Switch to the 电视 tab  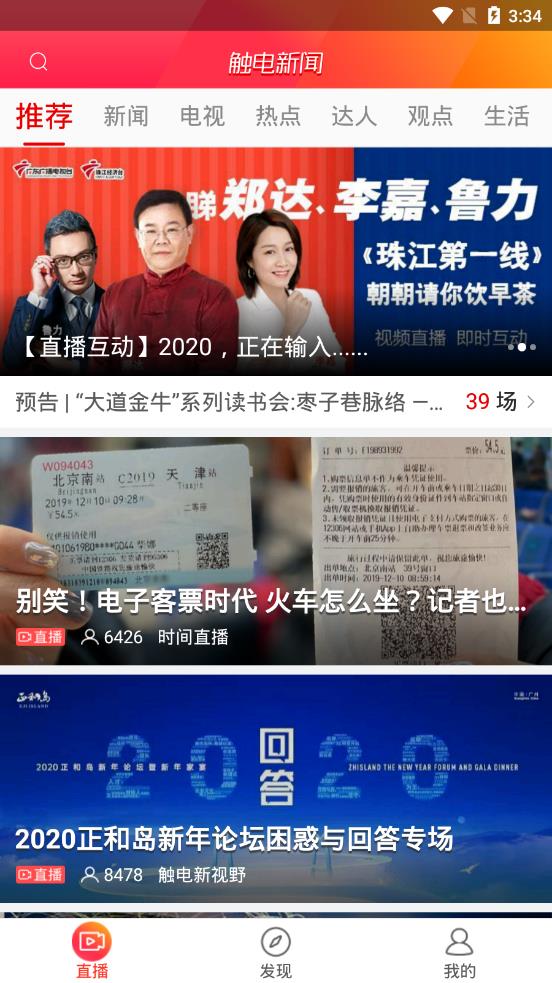202,116
